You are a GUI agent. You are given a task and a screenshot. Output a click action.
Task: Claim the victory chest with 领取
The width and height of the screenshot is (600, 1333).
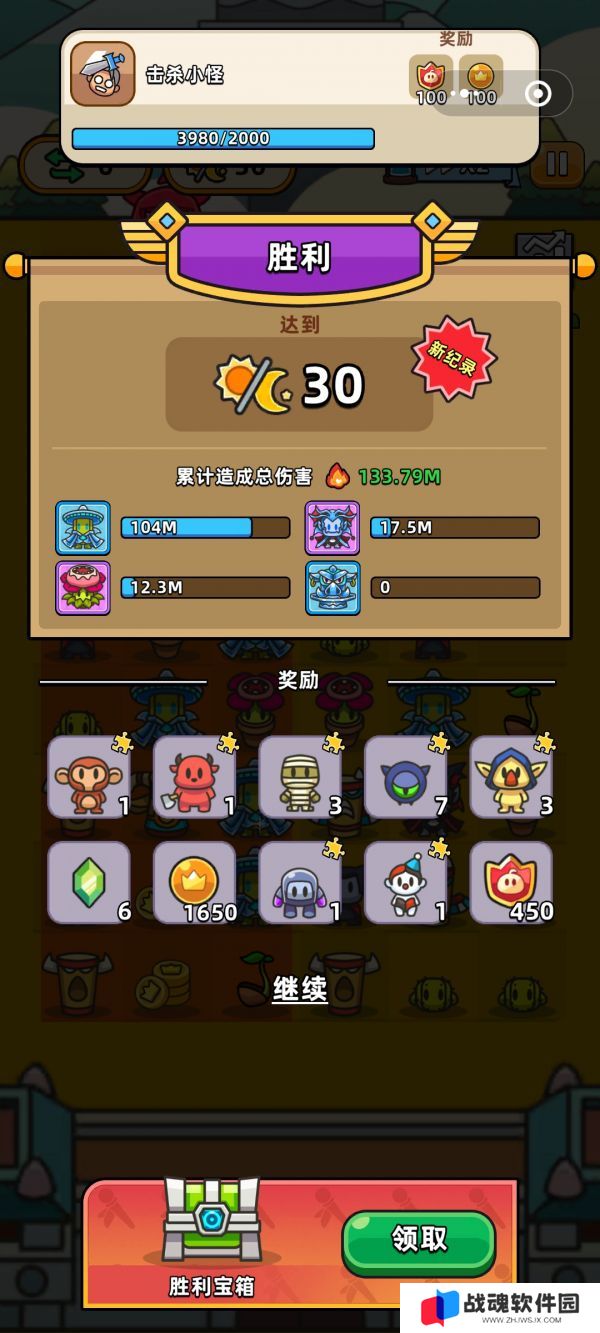coord(419,1240)
